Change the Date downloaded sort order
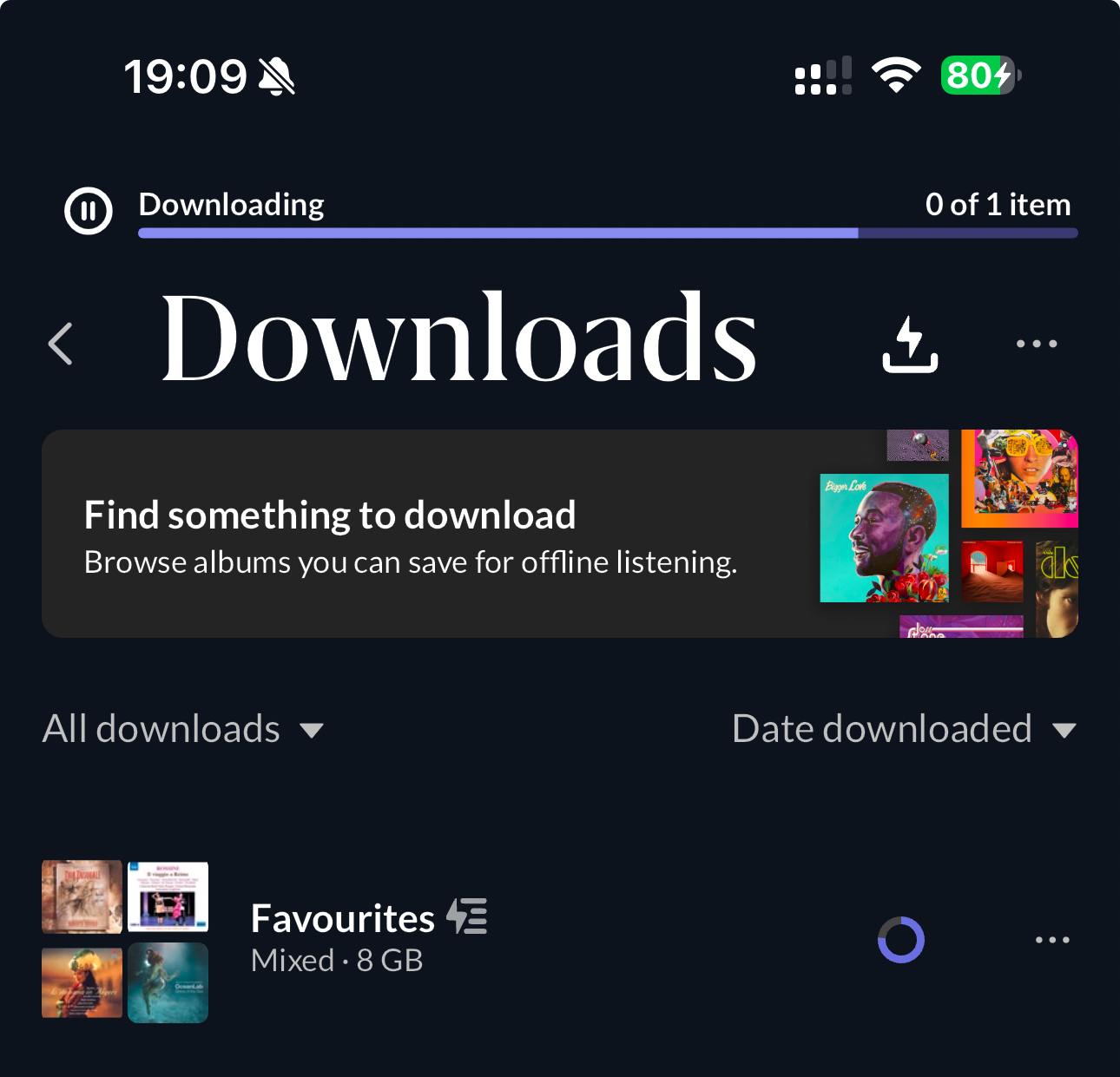 pyautogui.click(x=904, y=729)
